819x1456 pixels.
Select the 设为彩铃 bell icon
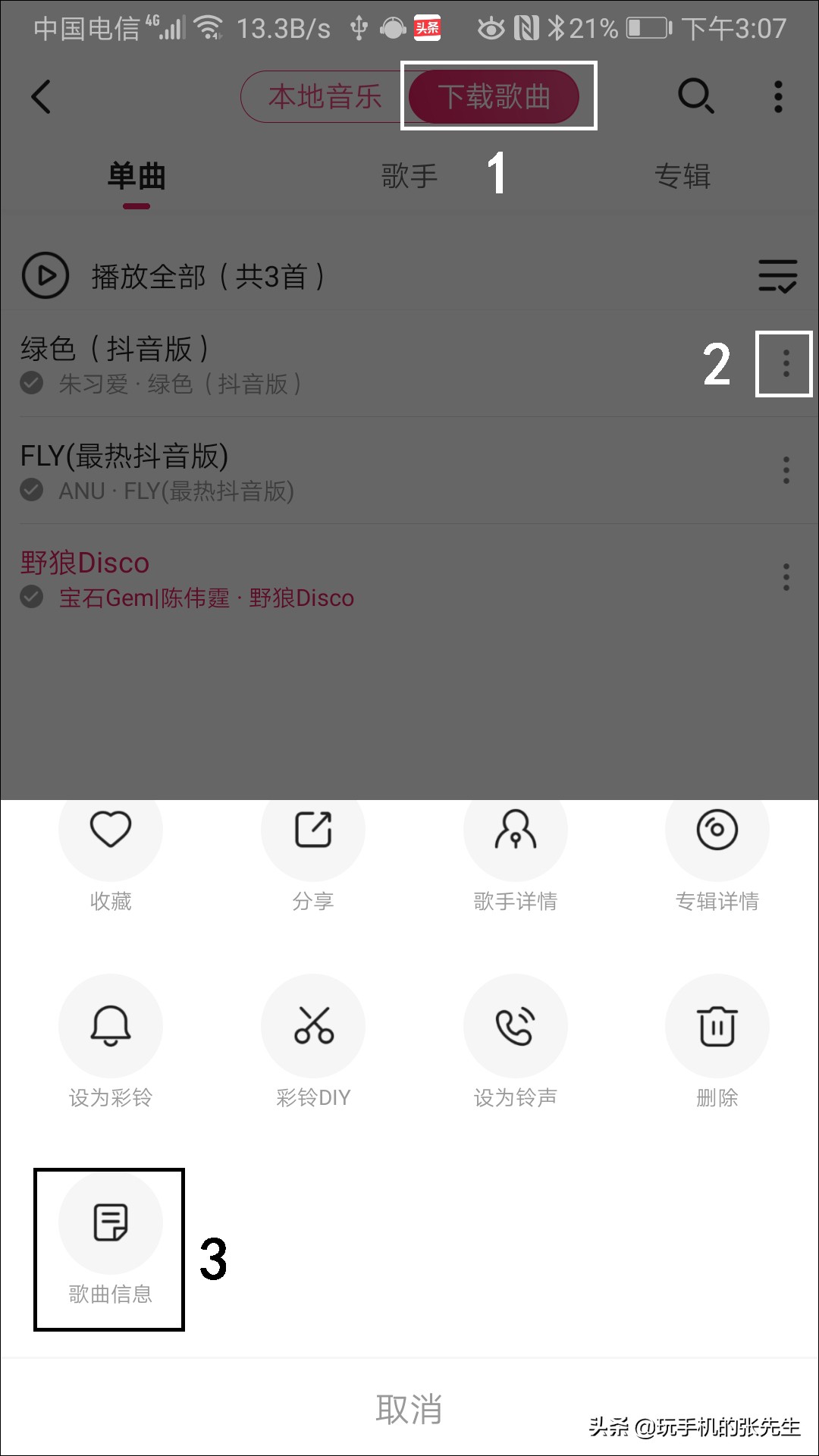(110, 1026)
